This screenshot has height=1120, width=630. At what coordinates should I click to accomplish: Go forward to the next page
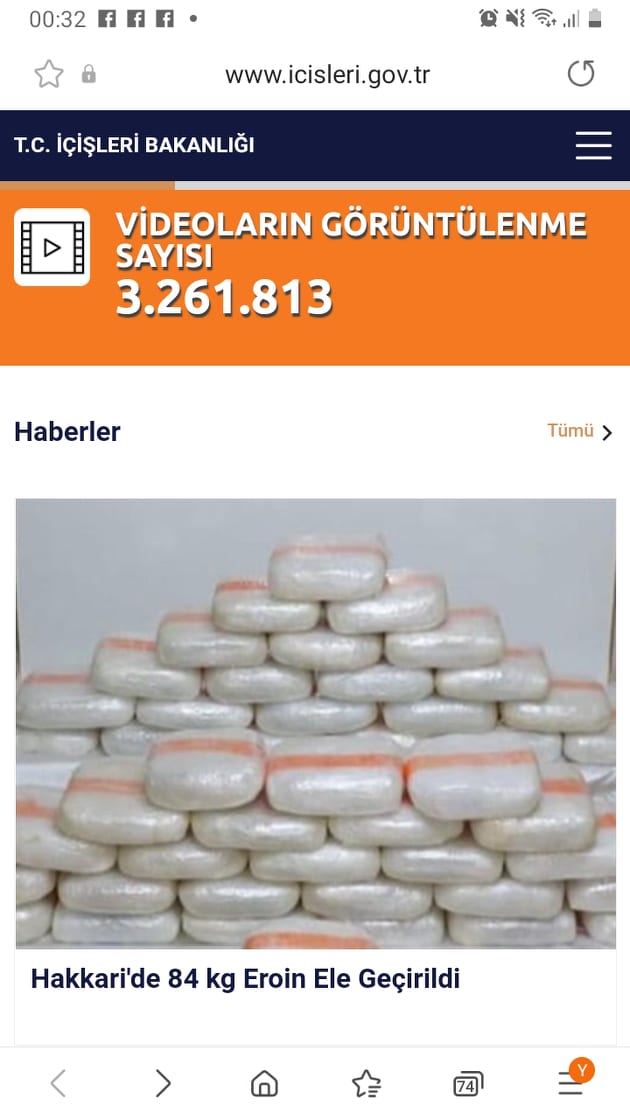pos(163,1083)
